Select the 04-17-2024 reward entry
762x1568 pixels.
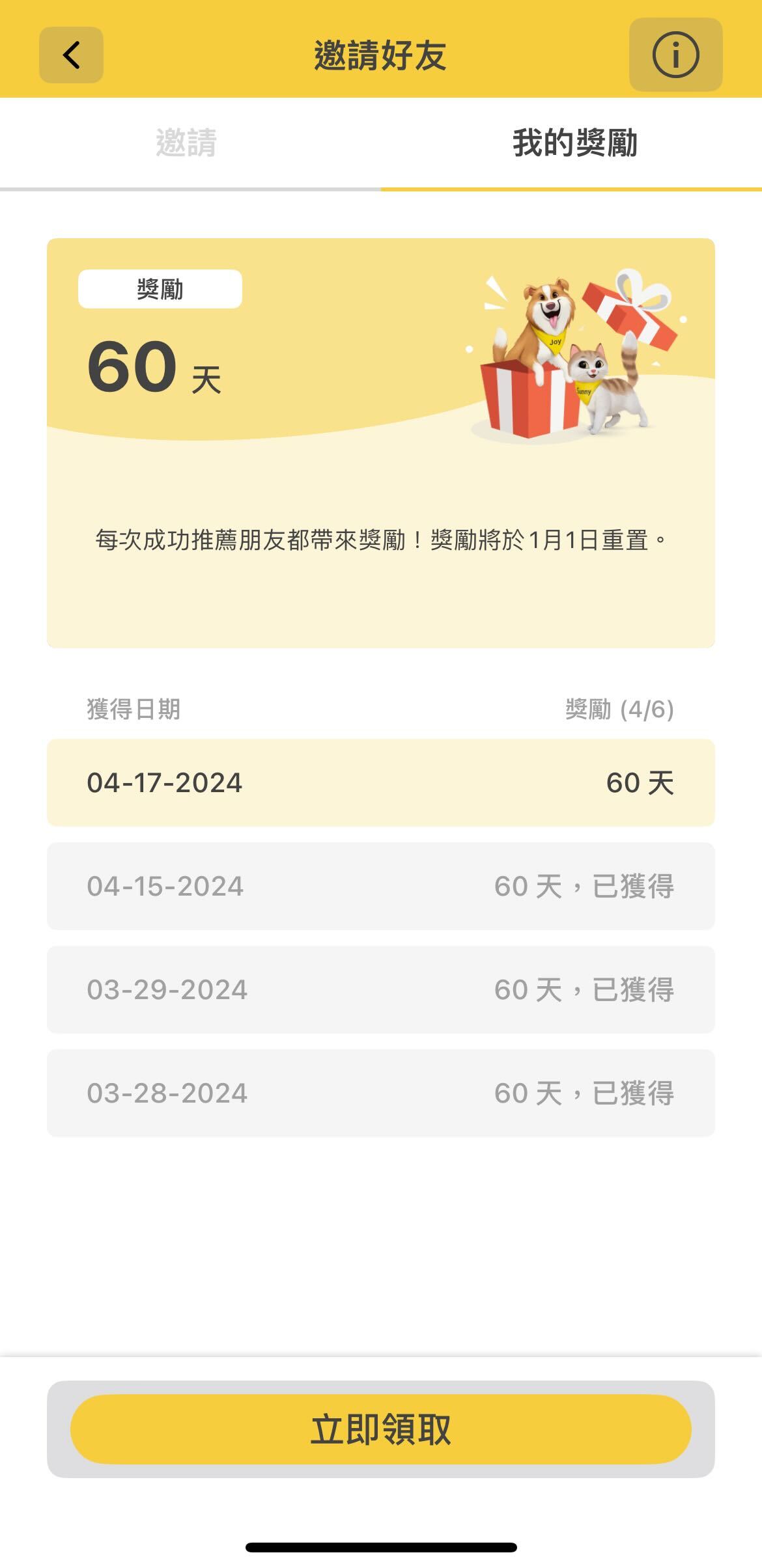click(381, 784)
